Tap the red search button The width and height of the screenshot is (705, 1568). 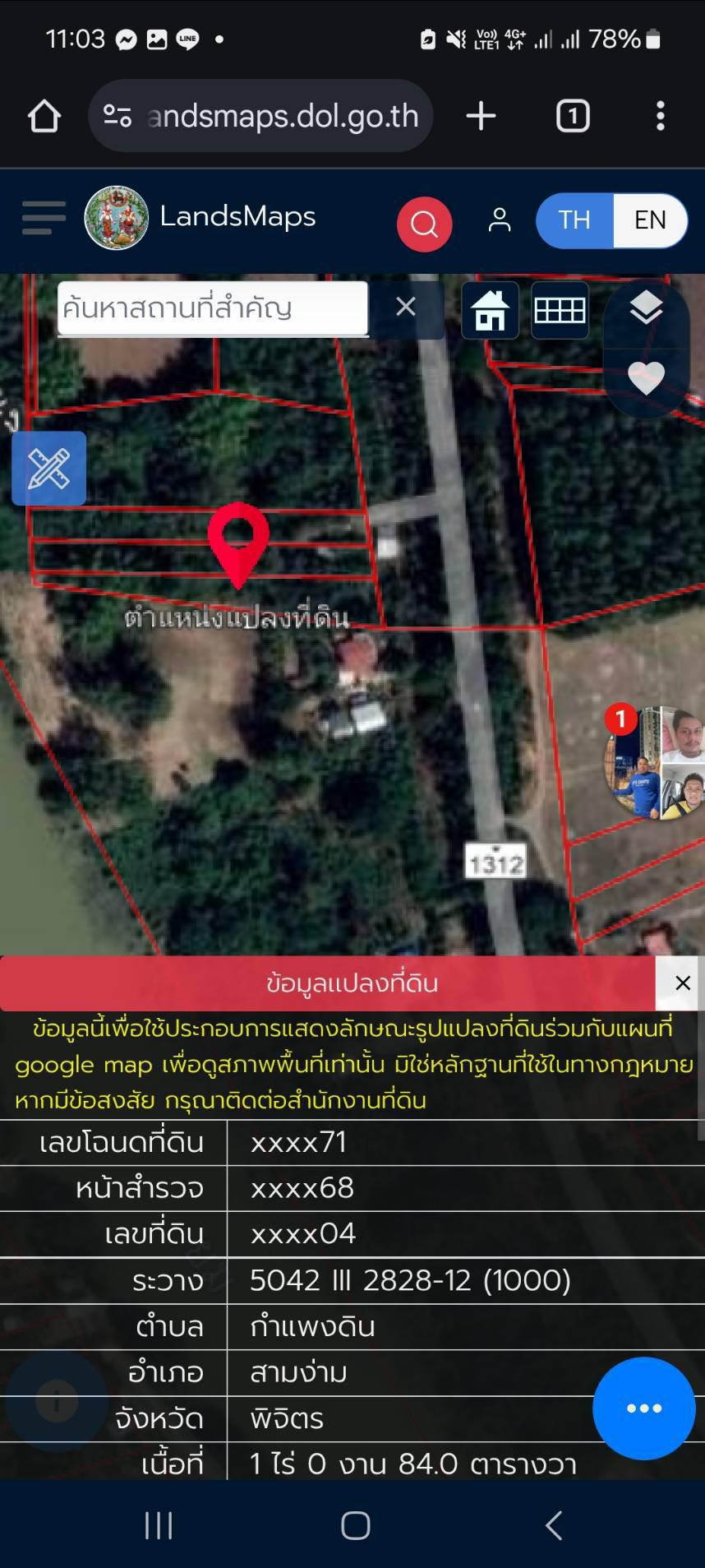coord(424,224)
